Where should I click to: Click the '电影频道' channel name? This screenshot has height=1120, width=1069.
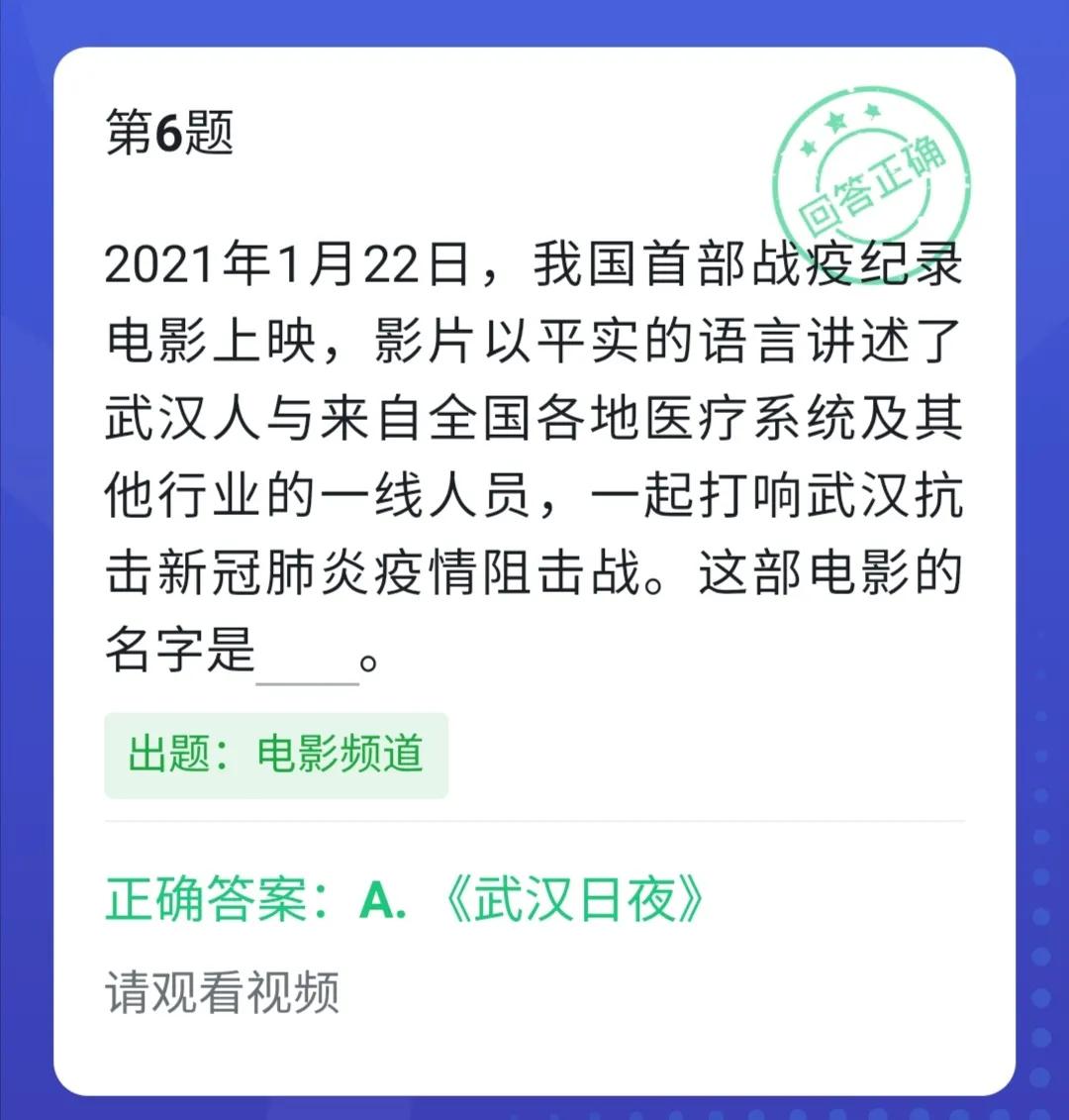click(340, 756)
